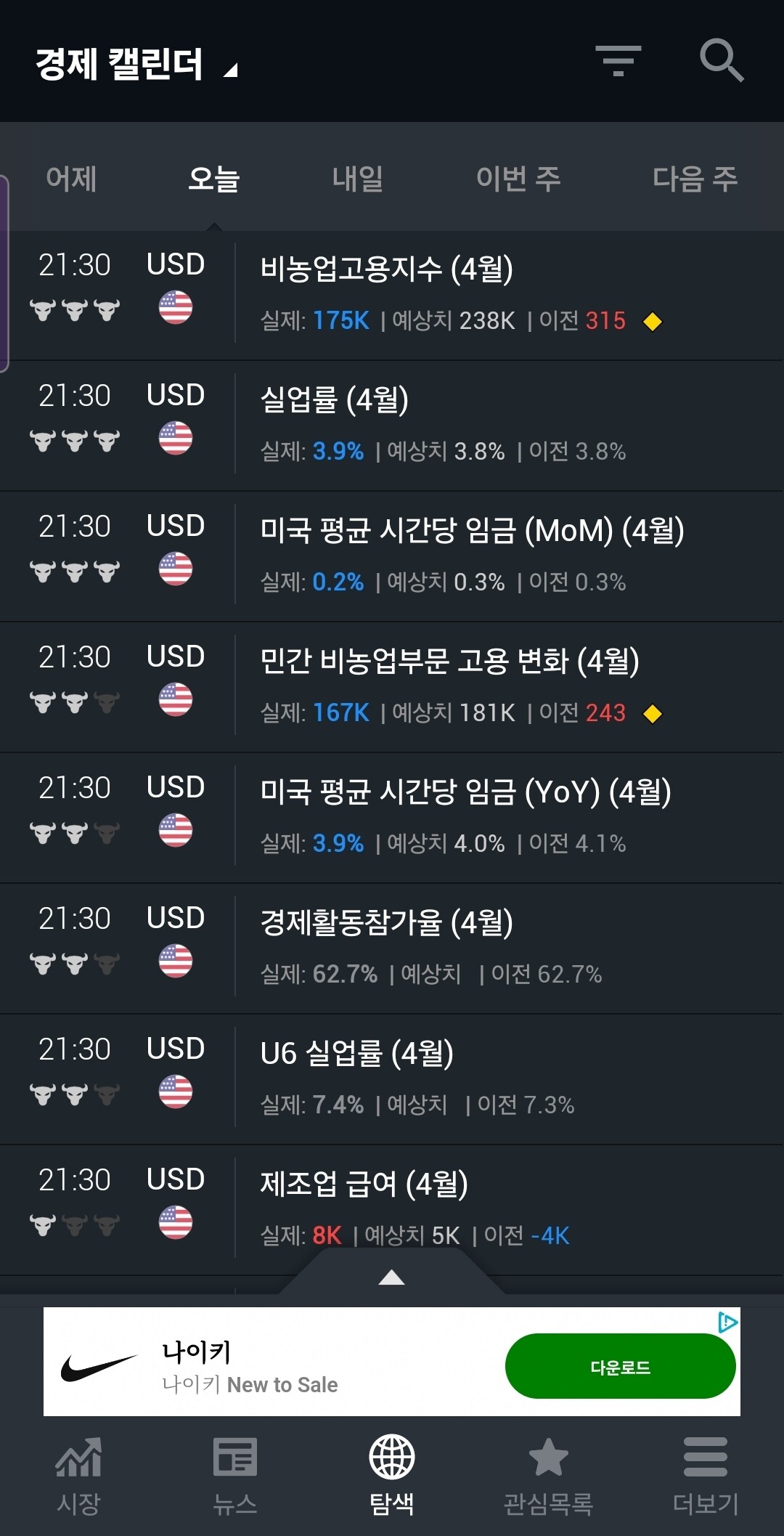Click the USD flag next to 비농업고용지수

tap(175, 307)
